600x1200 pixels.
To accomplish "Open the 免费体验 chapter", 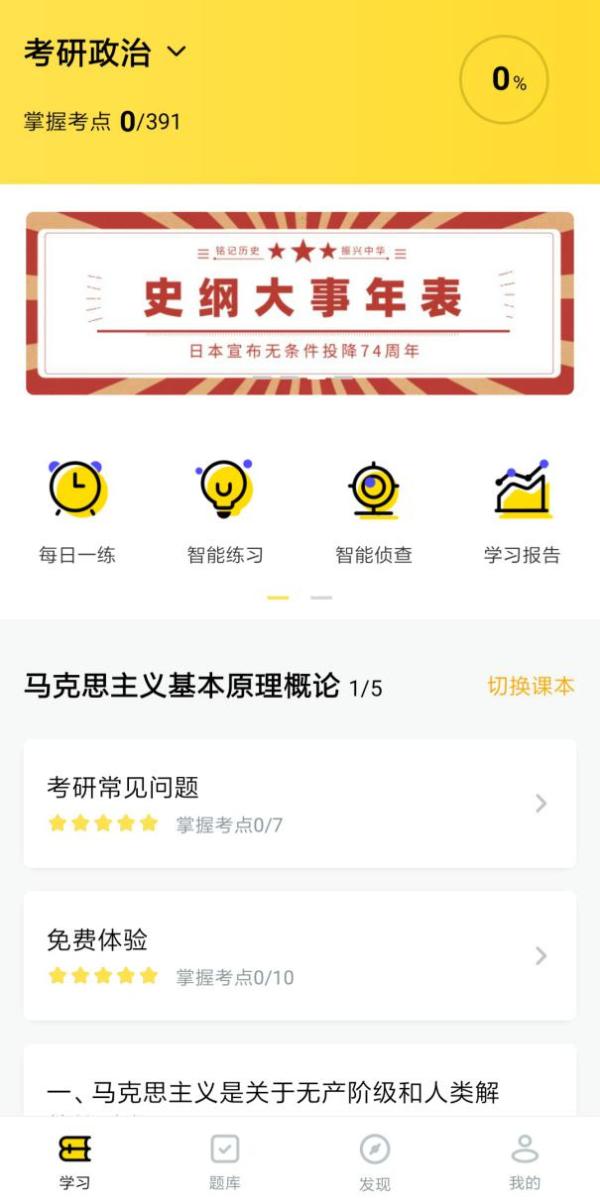I will (300, 955).
